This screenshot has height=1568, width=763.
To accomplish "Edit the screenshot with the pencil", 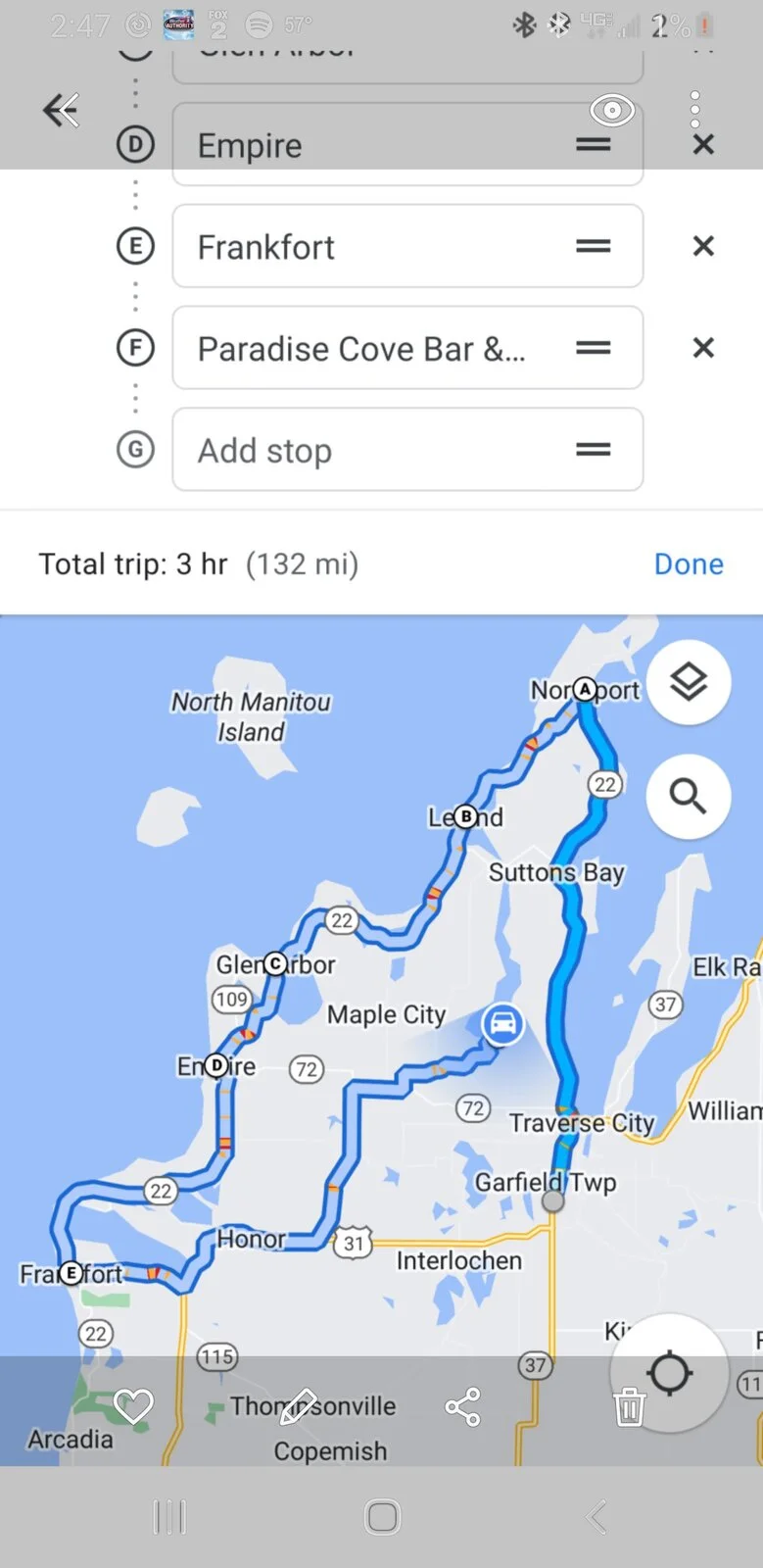I will [x=298, y=1407].
